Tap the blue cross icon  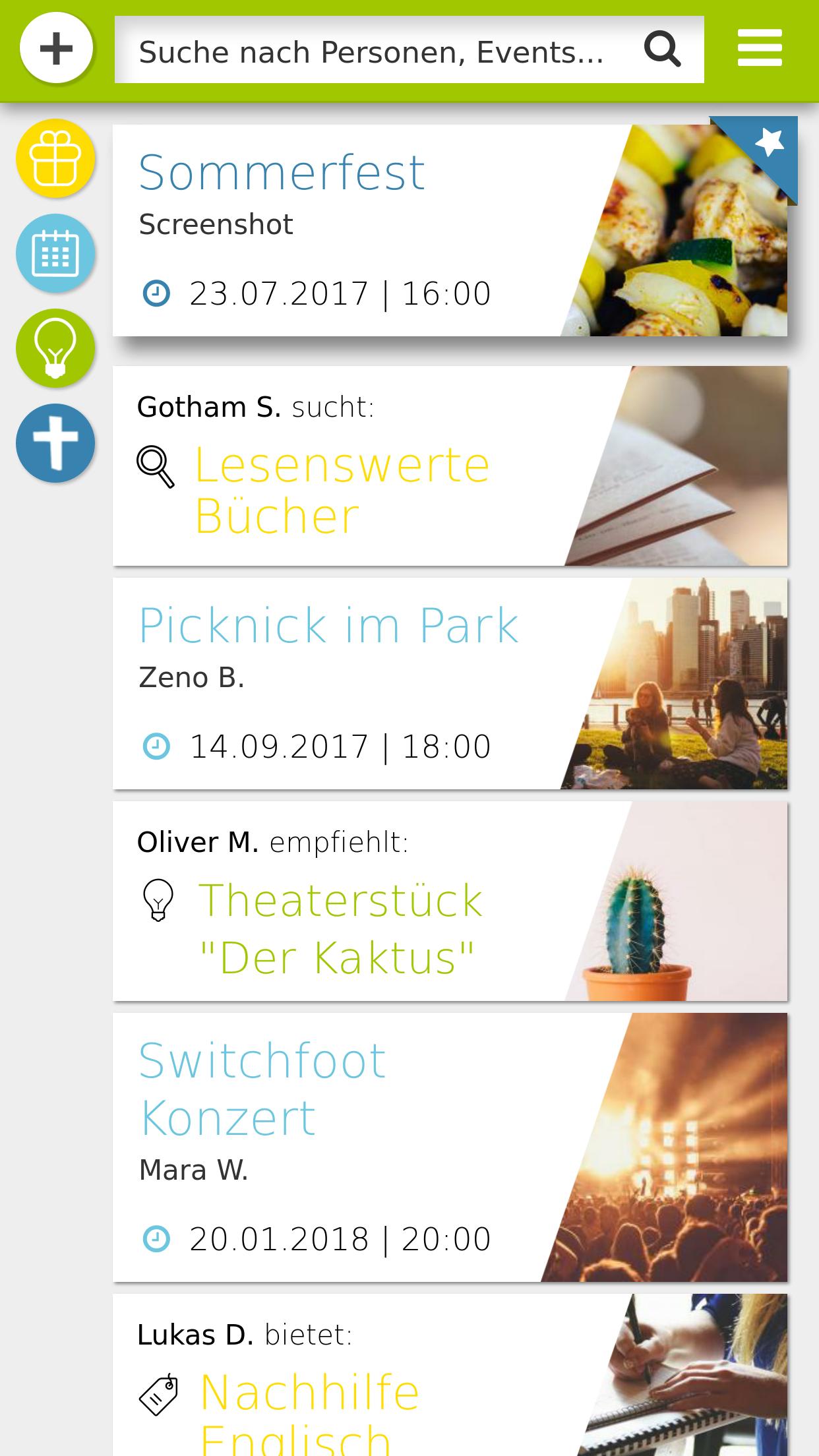(x=55, y=443)
